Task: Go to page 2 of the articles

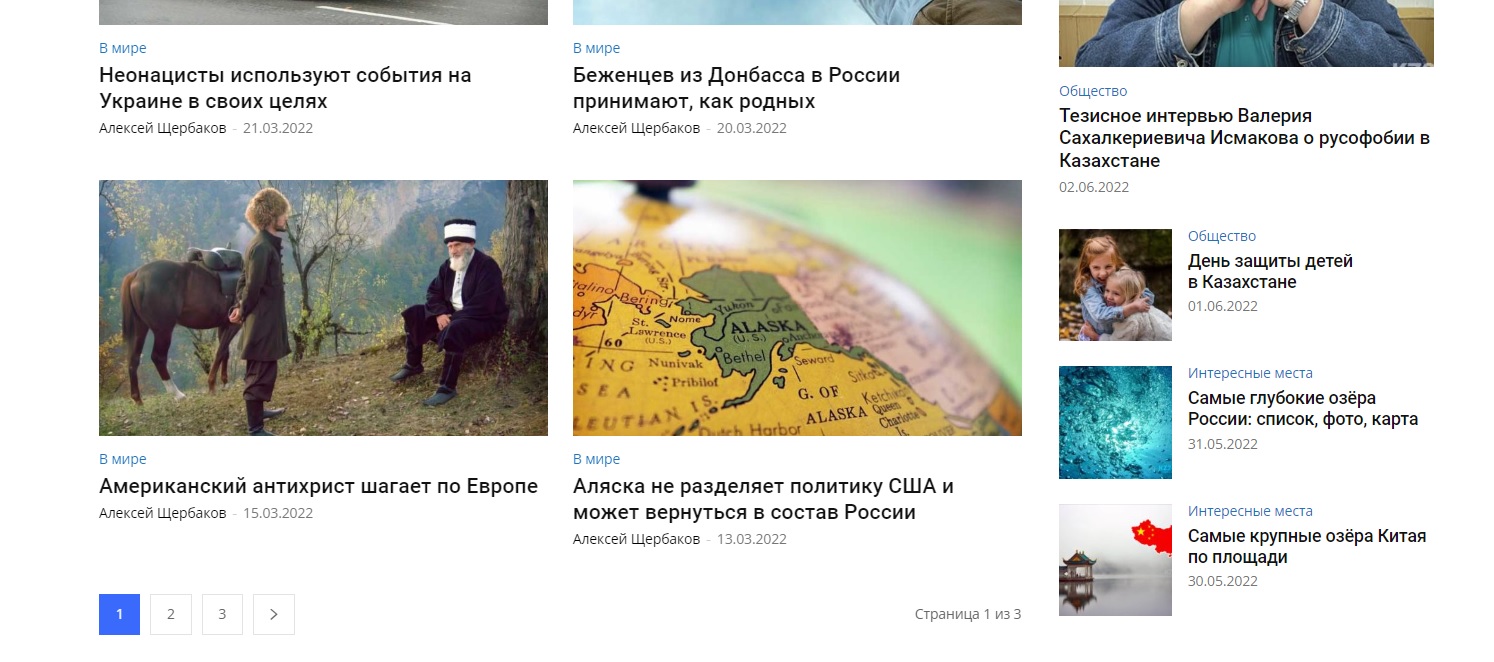Action: click(x=171, y=614)
